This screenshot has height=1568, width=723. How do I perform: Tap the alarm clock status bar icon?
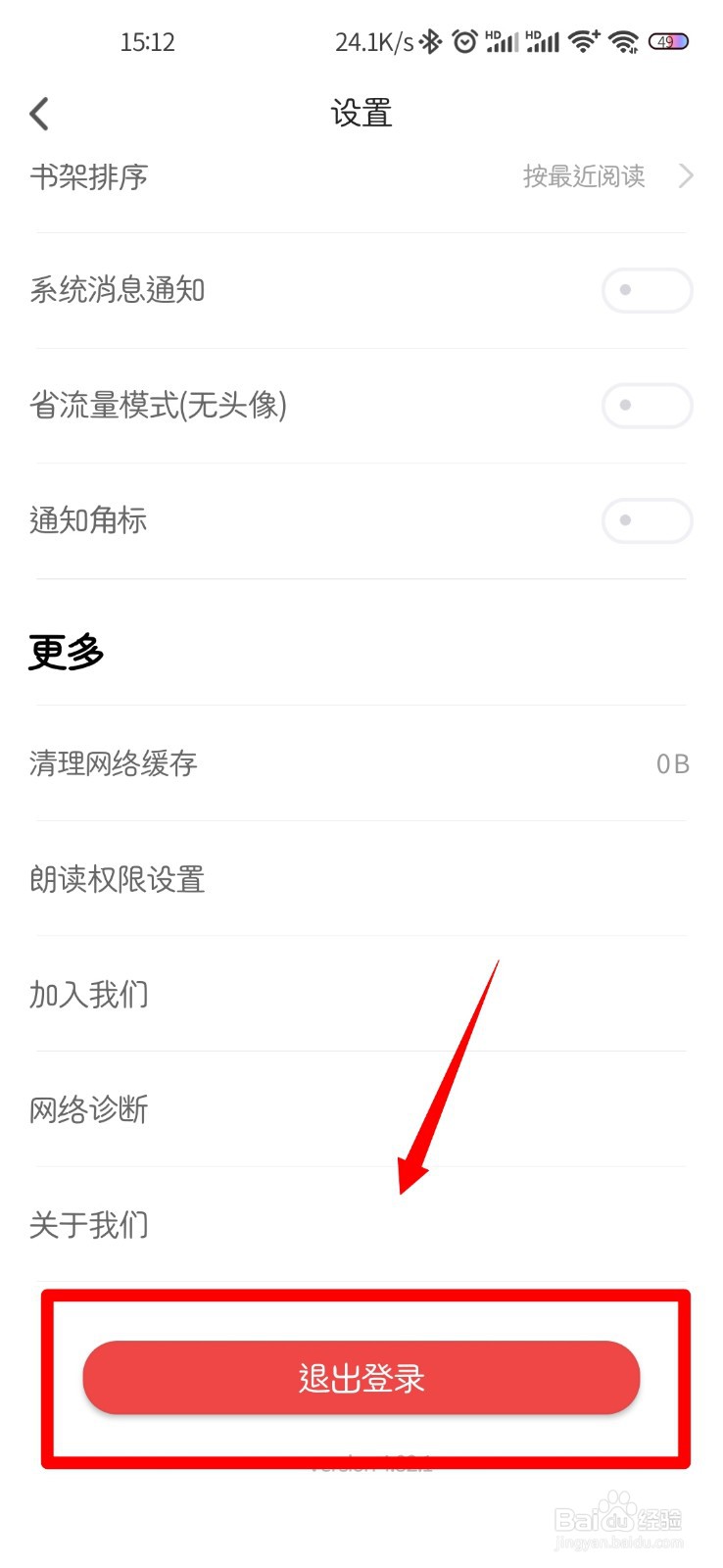tap(464, 41)
